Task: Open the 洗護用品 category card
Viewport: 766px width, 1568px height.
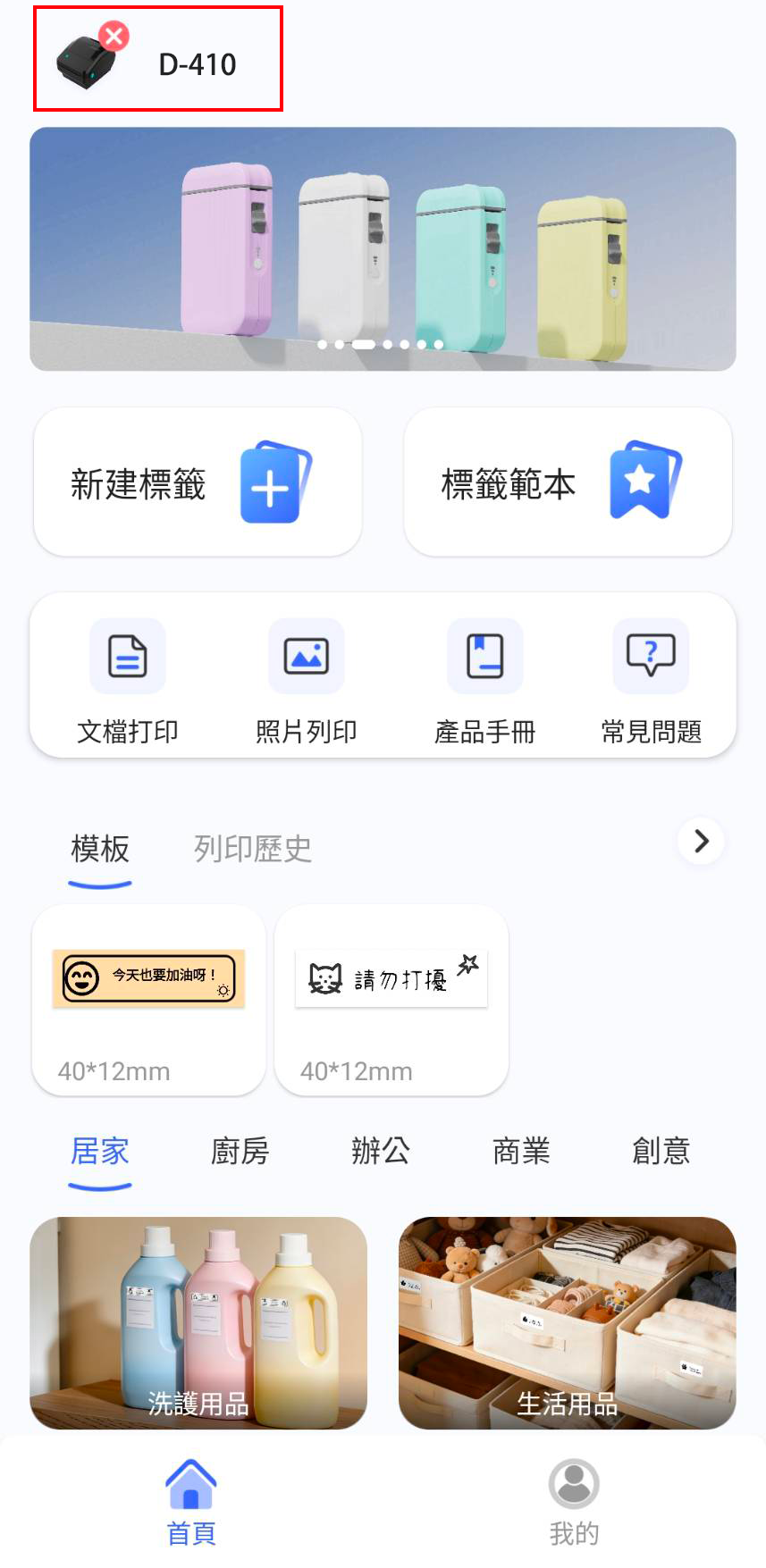Action: pos(198,1322)
